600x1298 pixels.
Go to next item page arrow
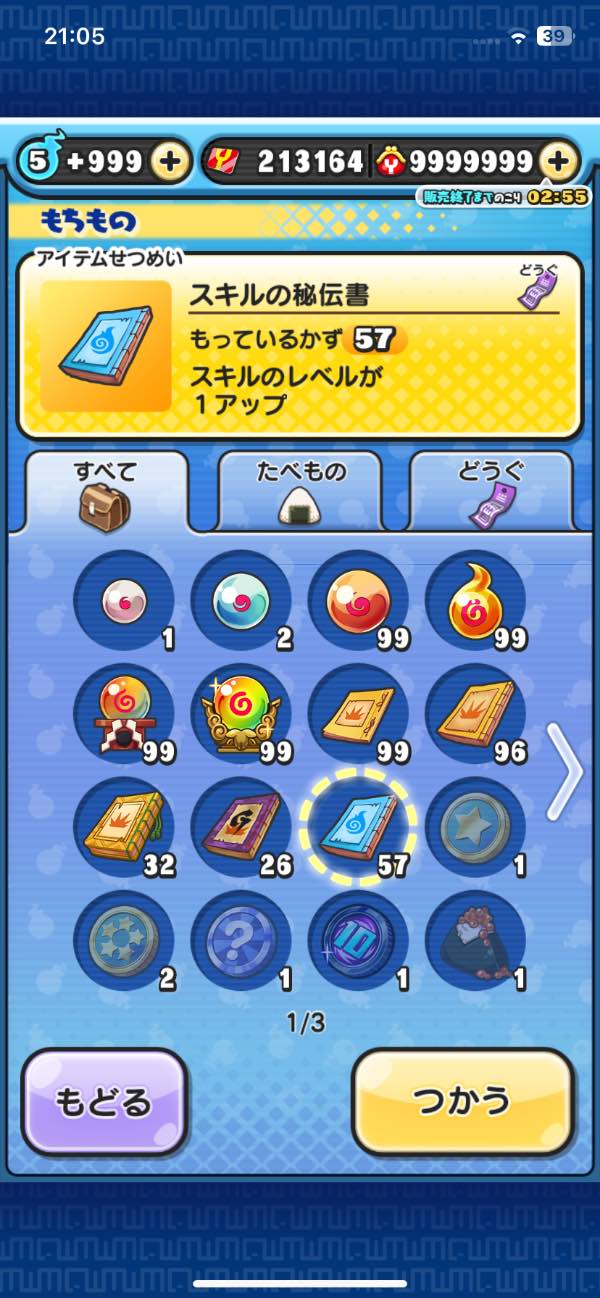click(x=566, y=772)
